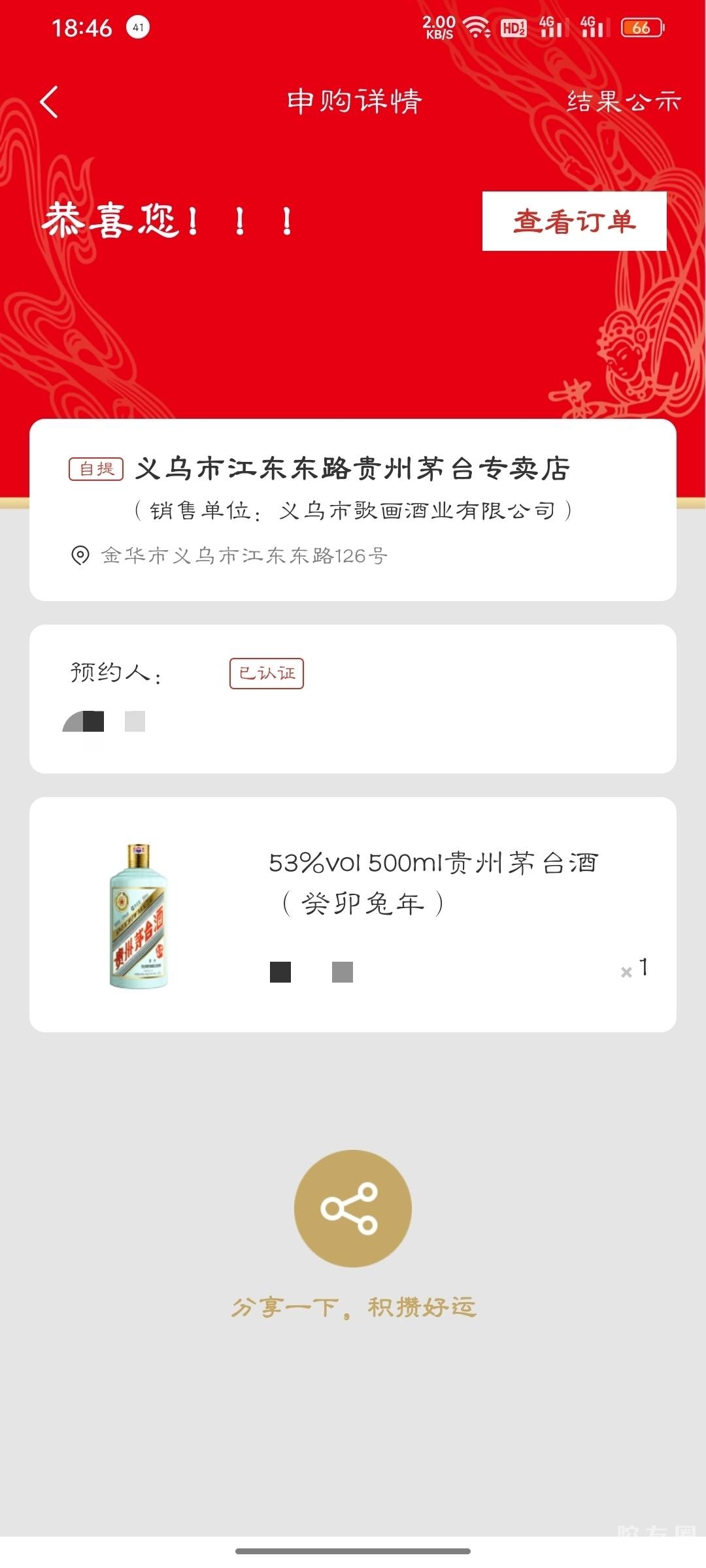
Task: Tap the 查看订单 button
Action: click(x=574, y=221)
